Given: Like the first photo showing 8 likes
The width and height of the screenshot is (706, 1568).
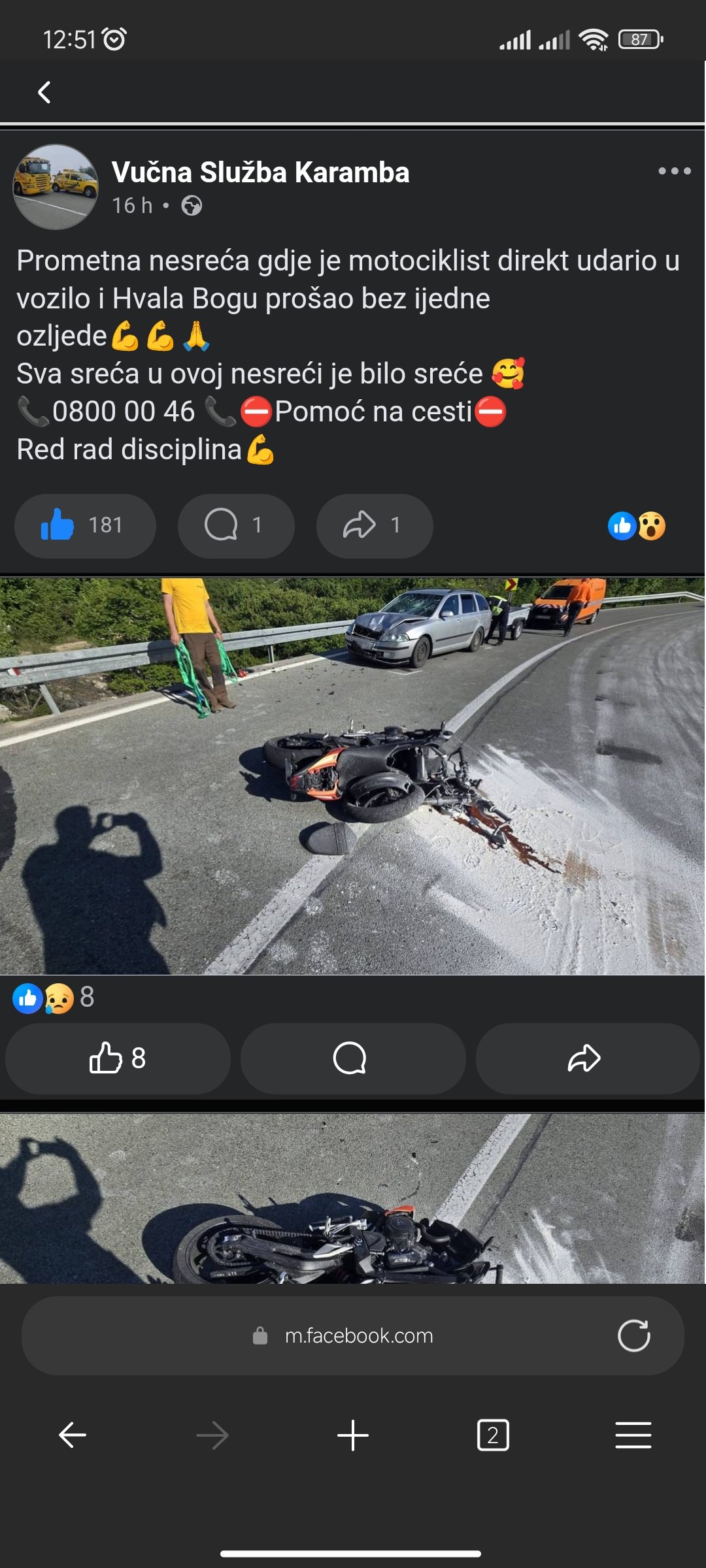Looking at the screenshot, I should point(118,1058).
